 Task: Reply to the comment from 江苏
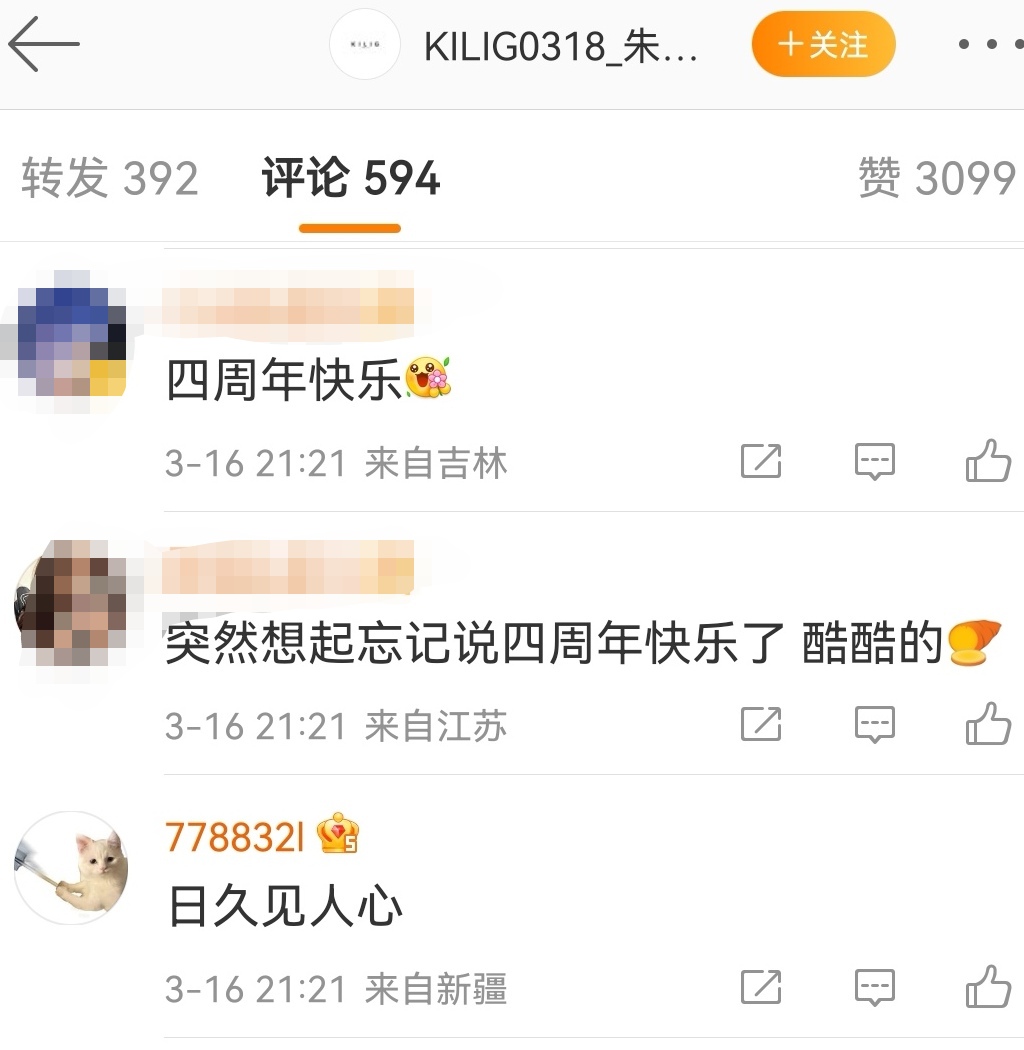[x=875, y=724]
